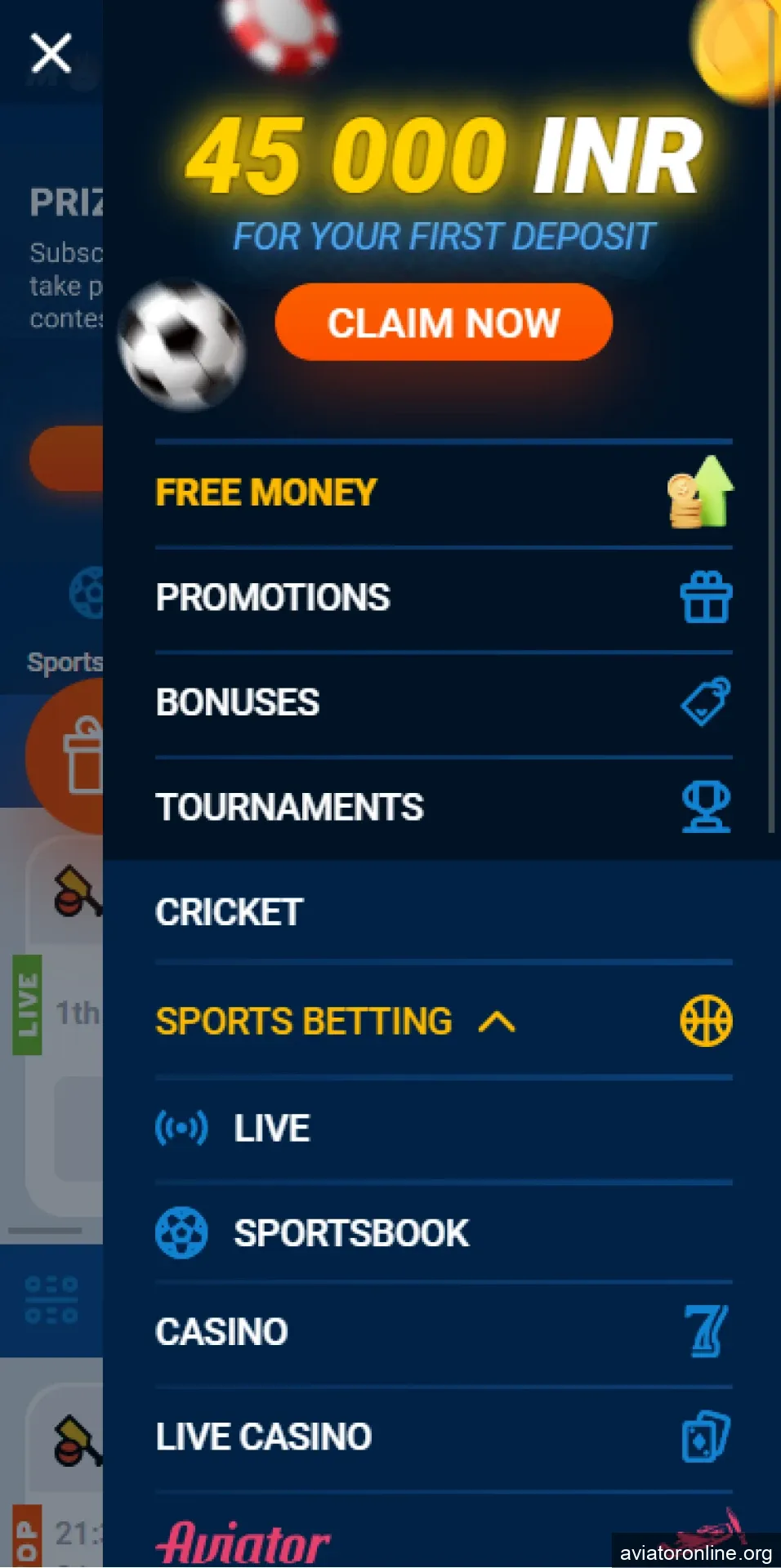
Task: Go to Promotions
Action: point(273,598)
